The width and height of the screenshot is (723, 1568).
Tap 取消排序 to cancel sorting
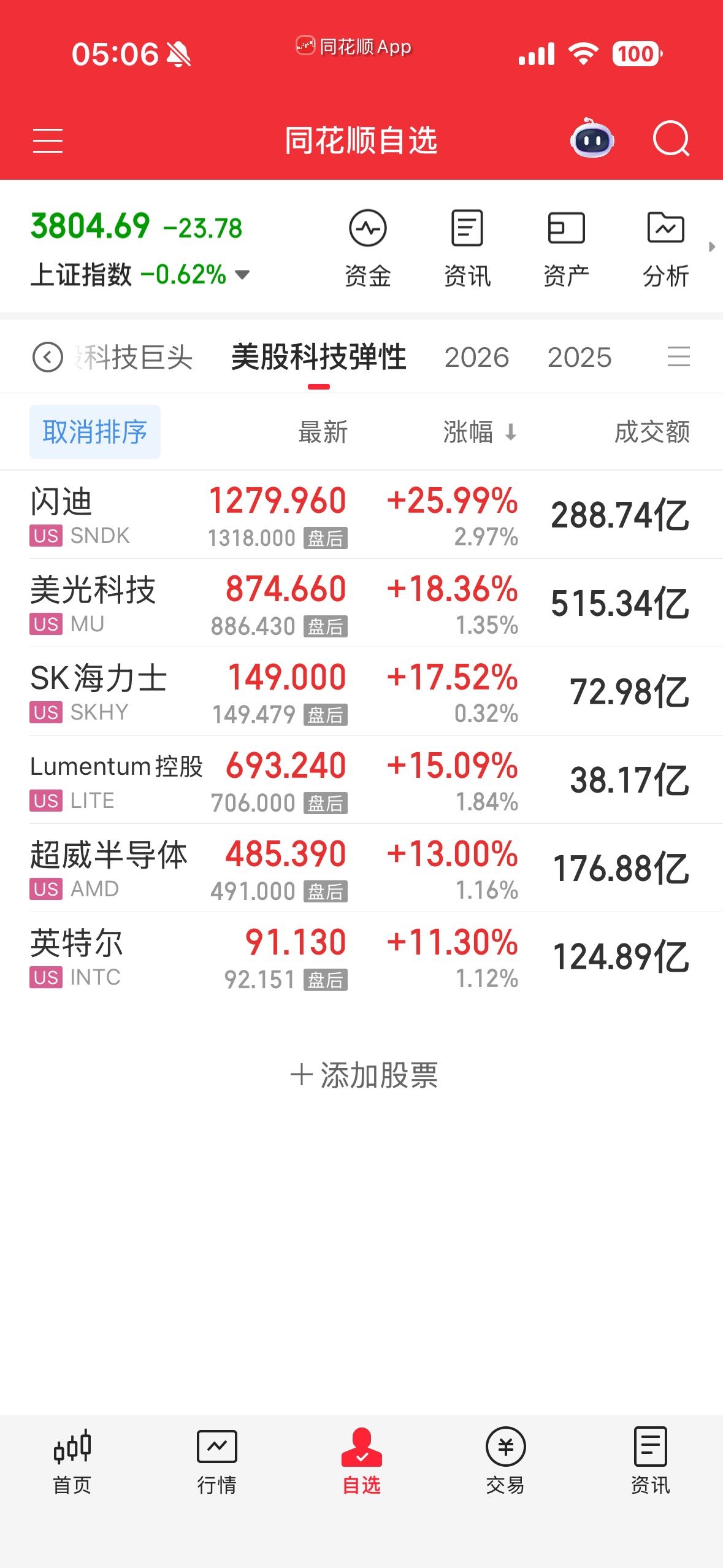coord(95,432)
